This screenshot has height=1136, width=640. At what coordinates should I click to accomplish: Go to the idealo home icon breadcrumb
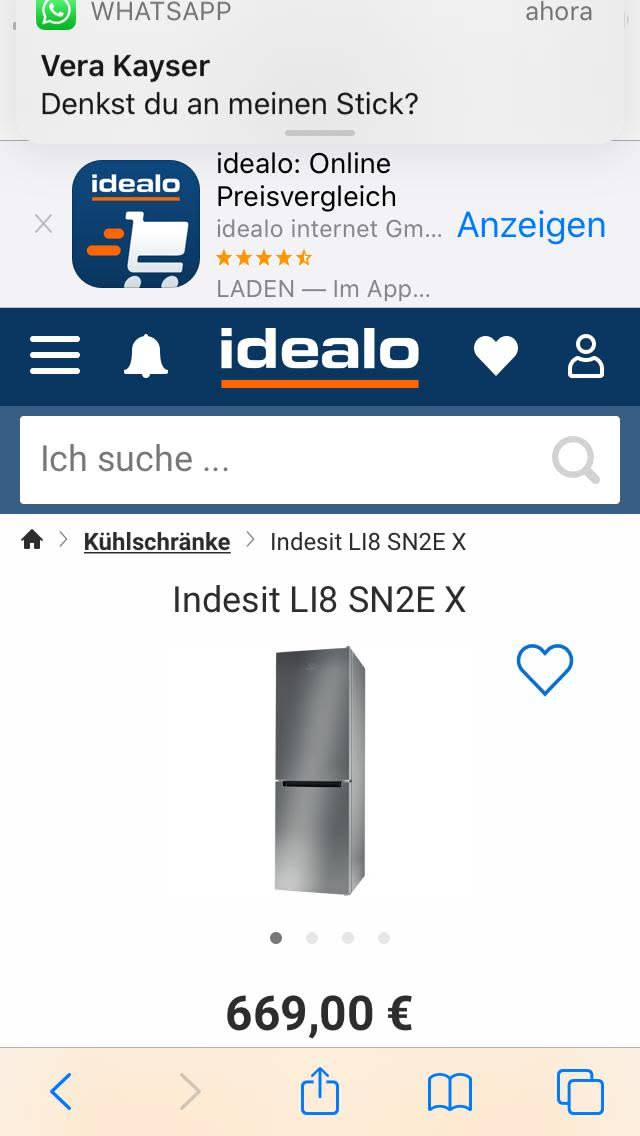(x=32, y=541)
